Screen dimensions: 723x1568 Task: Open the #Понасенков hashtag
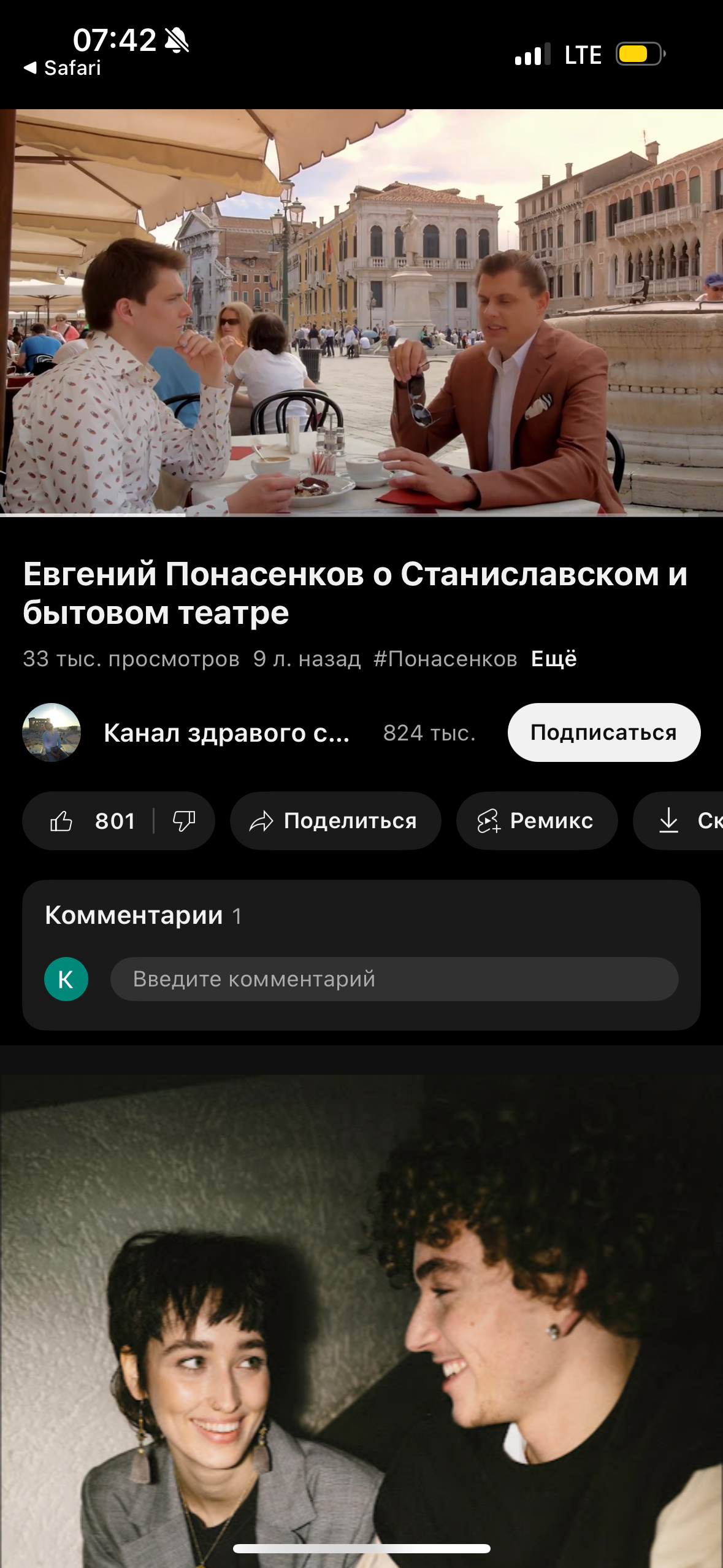click(445, 659)
